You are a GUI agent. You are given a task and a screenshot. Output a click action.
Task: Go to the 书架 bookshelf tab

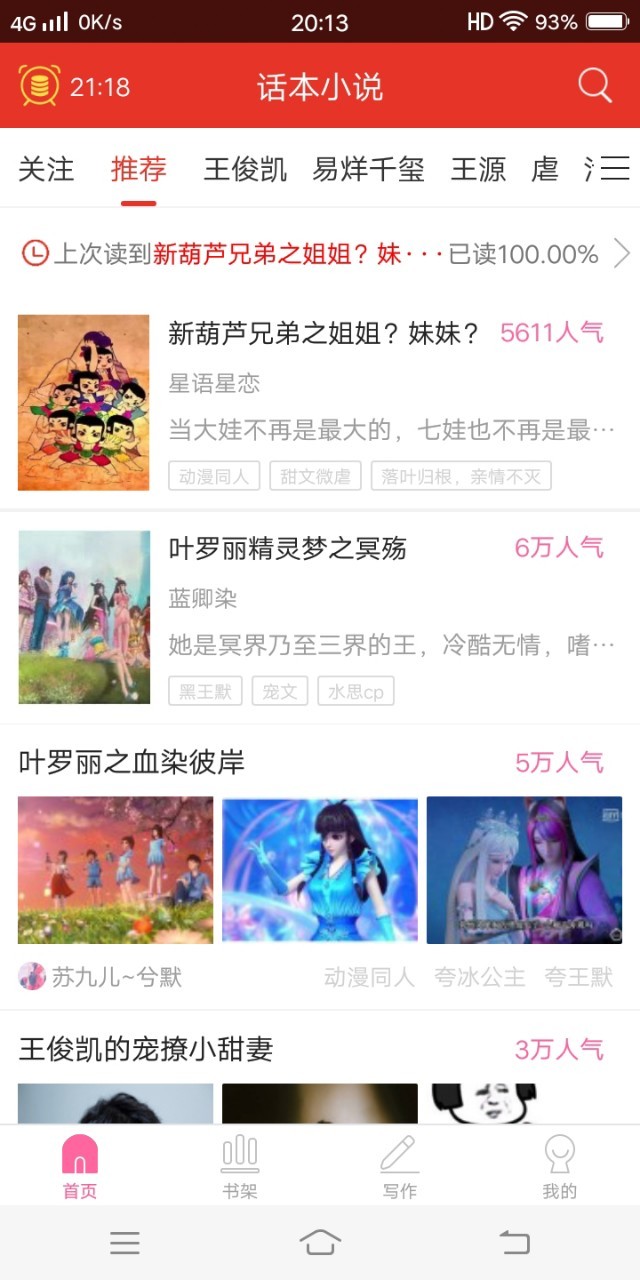point(240,1166)
